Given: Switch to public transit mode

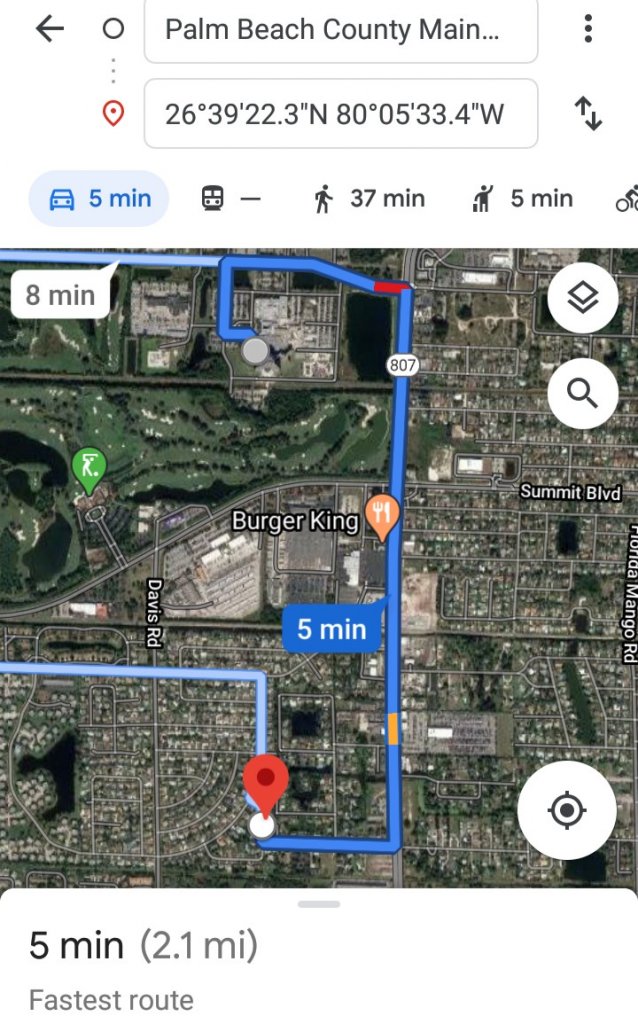Looking at the screenshot, I should (x=230, y=199).
